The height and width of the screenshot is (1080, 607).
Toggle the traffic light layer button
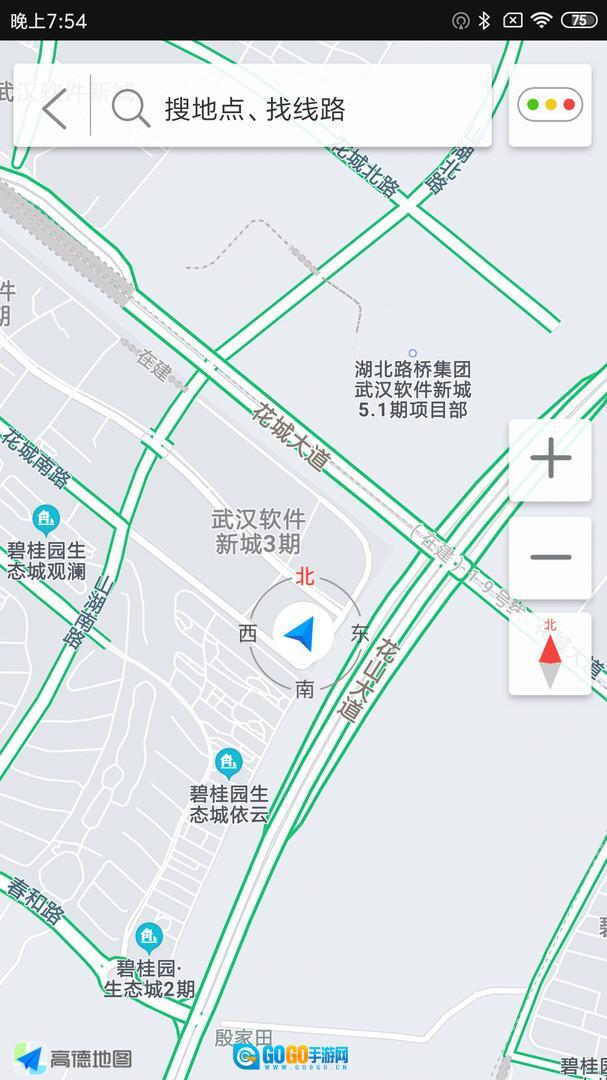[550, 105]
